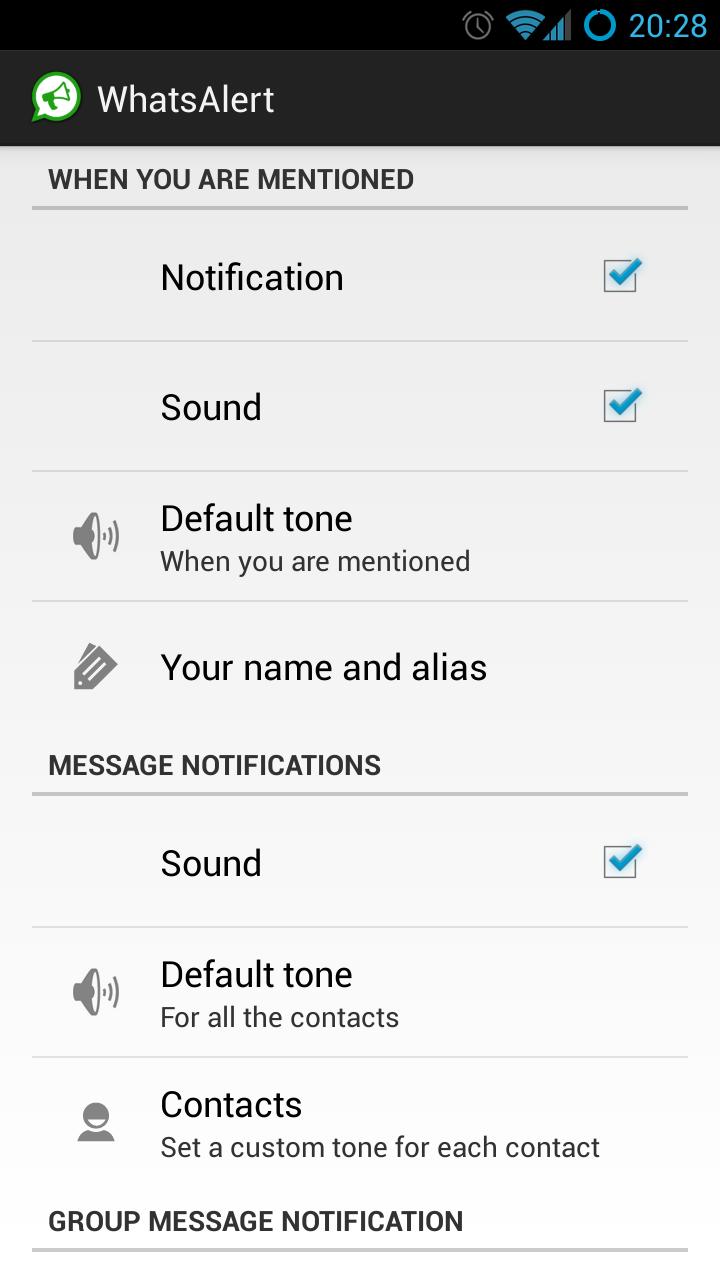Disable Sound under Message Notifications

pos(620,862)
